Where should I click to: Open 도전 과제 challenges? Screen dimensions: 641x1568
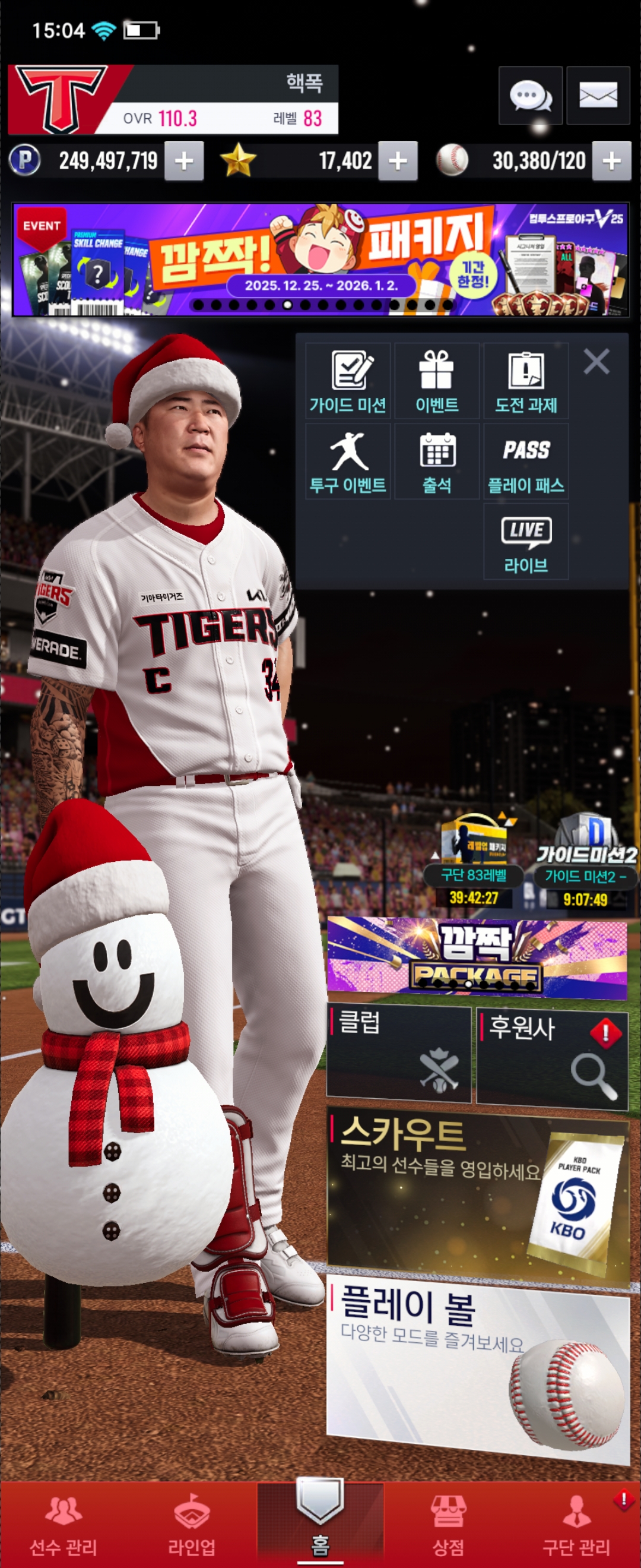[526, 381]
